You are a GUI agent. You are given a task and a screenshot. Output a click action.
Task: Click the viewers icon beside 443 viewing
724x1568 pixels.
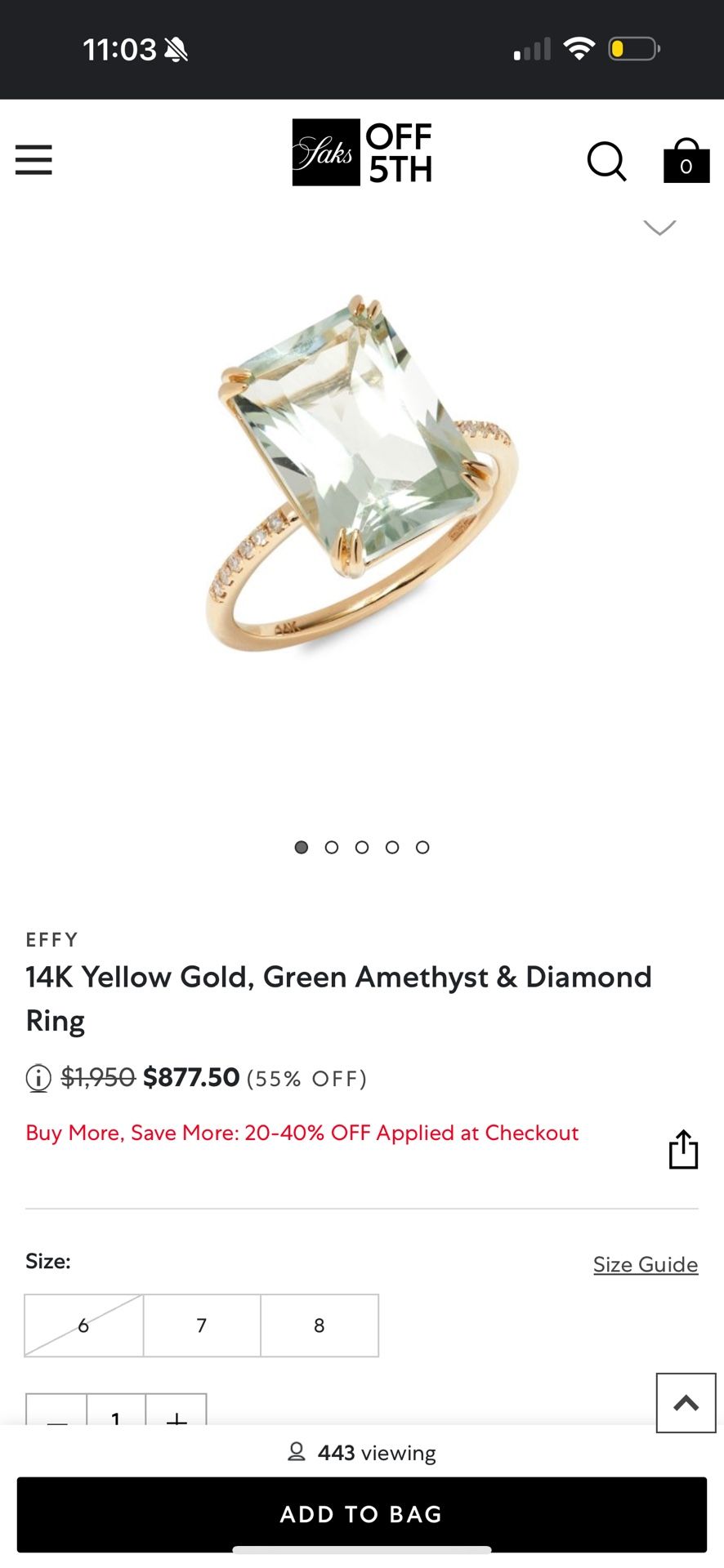296,1451
